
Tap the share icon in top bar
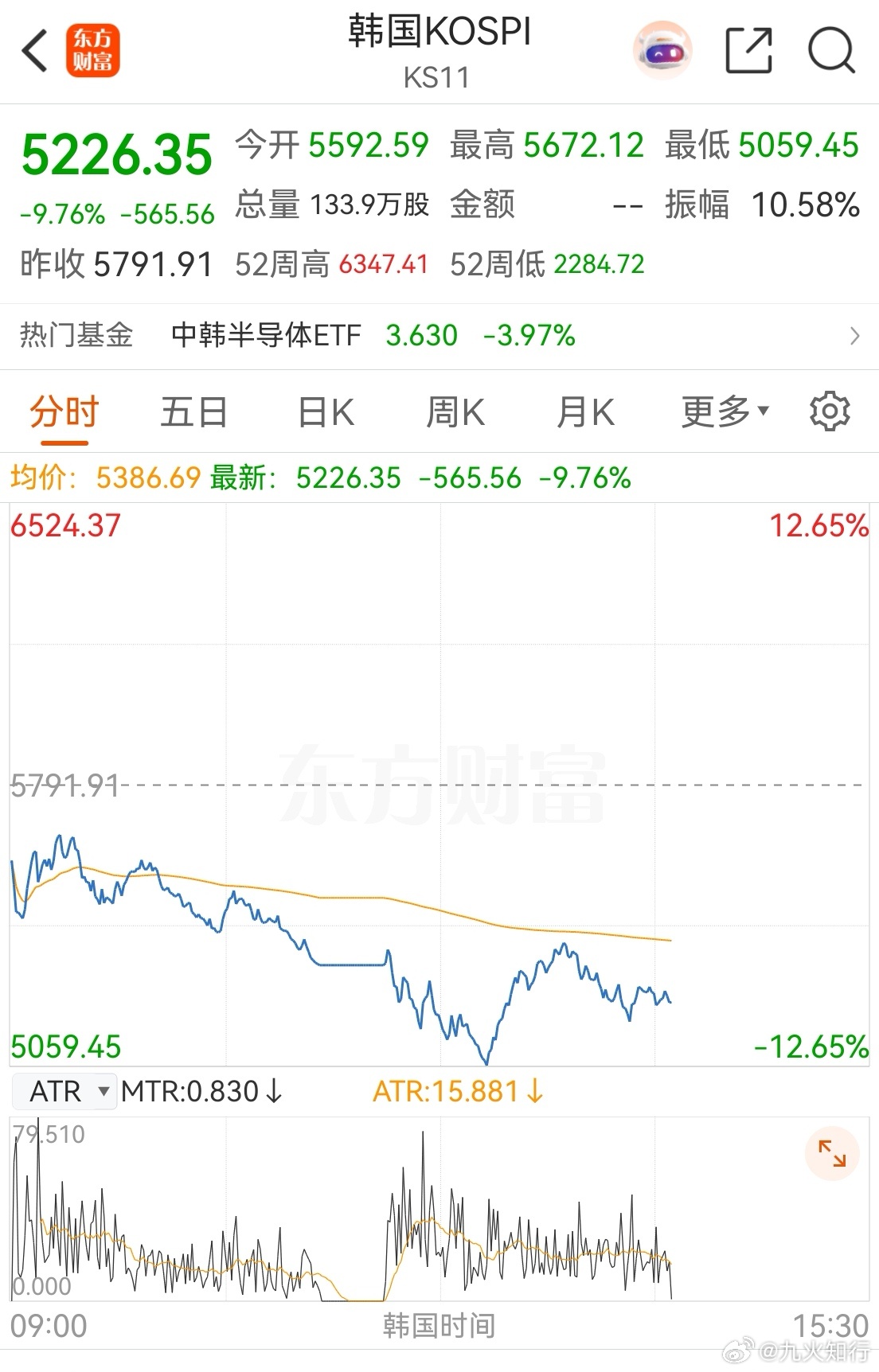pyautogui.click(x=749, y=50)
